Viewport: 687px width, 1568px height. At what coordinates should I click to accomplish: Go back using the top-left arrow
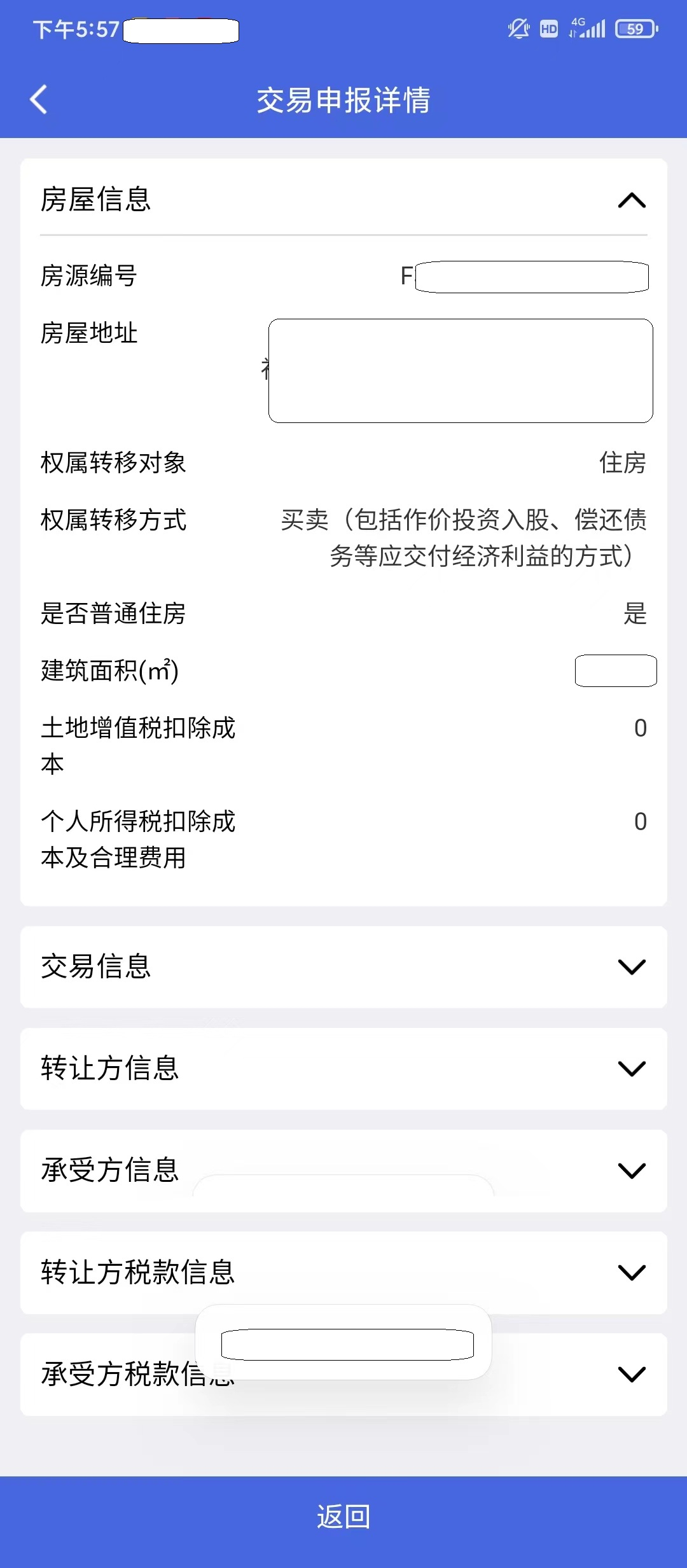coord(39,100)
